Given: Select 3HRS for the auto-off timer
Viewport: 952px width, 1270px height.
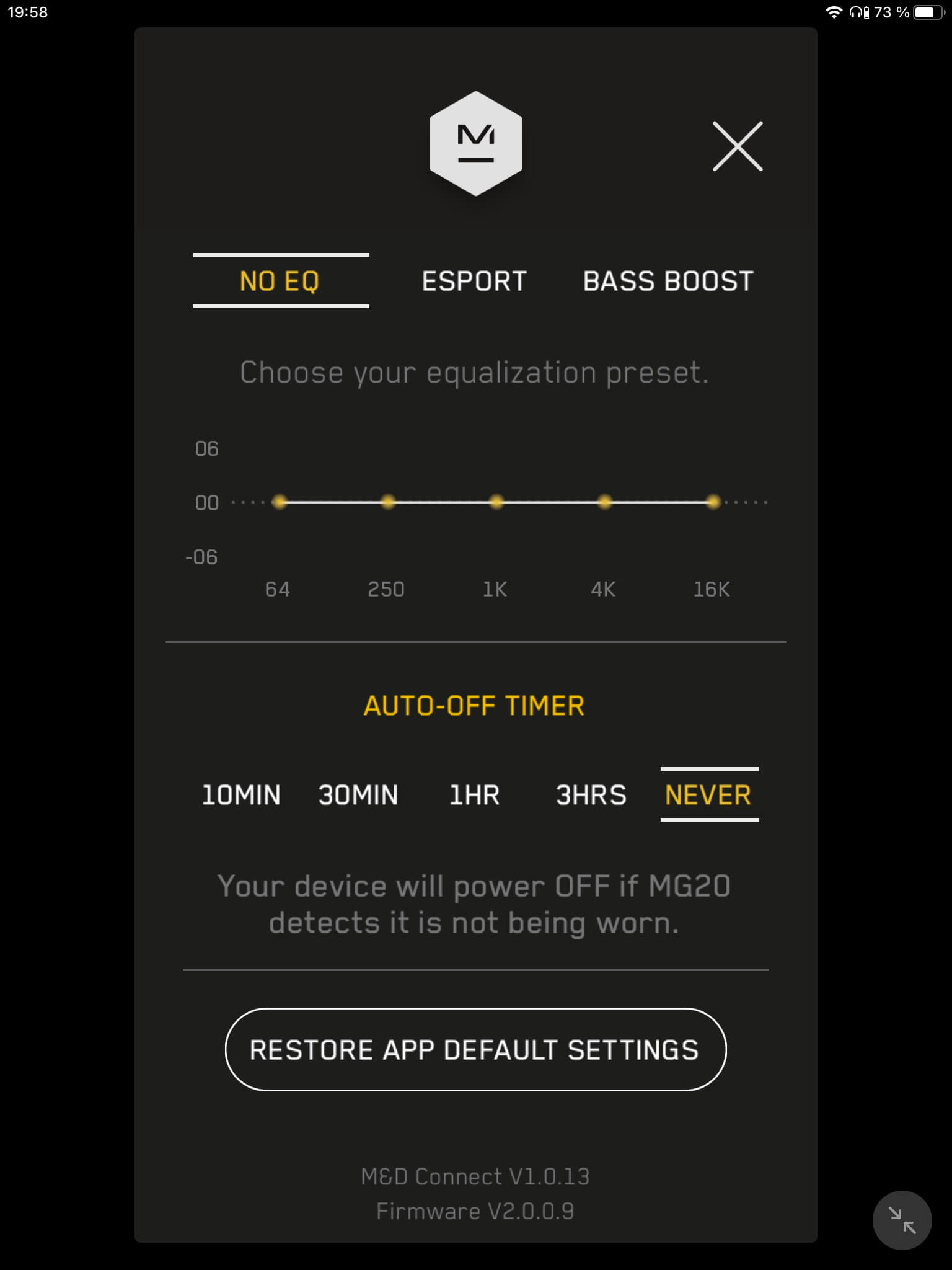Looking at the screenshot, I should 591,795.
